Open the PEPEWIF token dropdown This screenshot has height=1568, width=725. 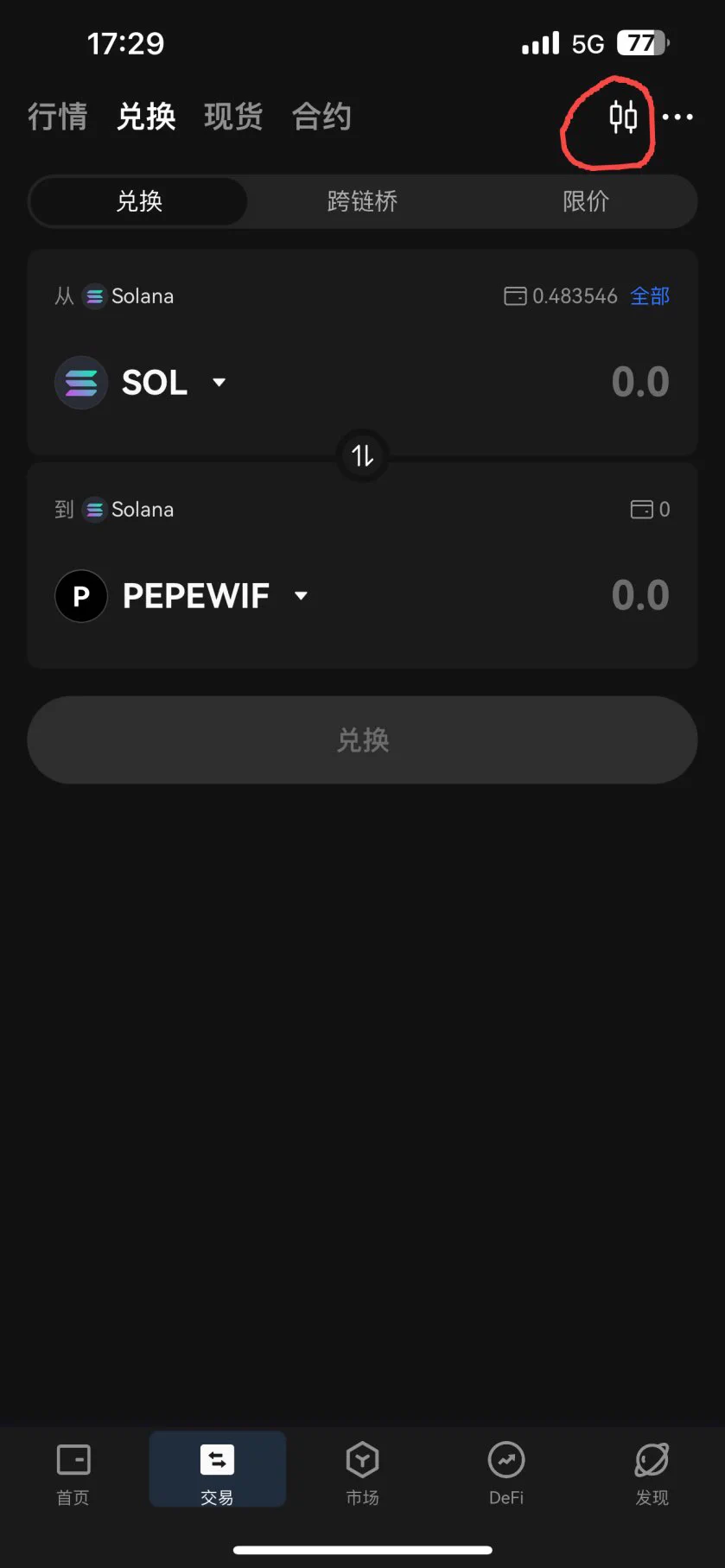click(182, 596)
